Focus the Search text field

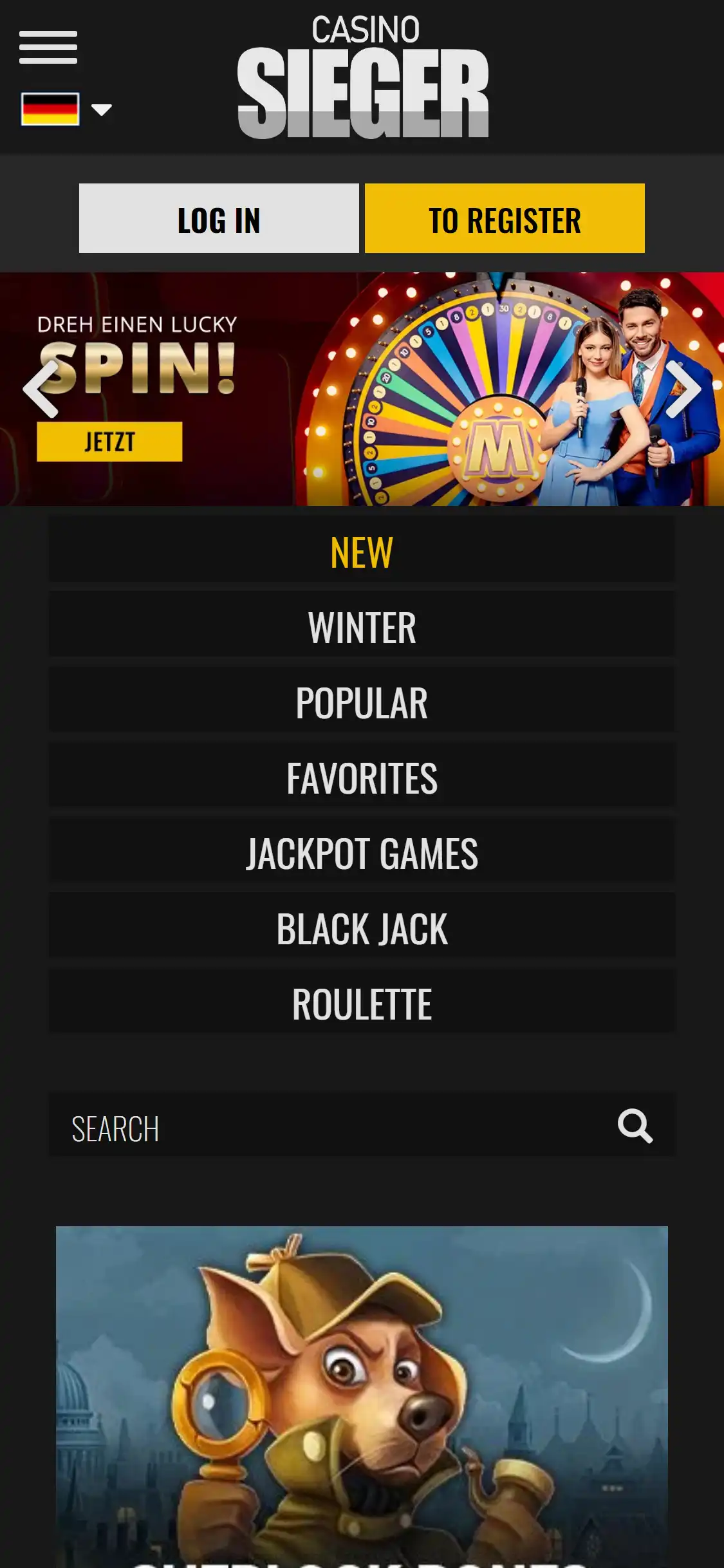[x=322, y=1128]
